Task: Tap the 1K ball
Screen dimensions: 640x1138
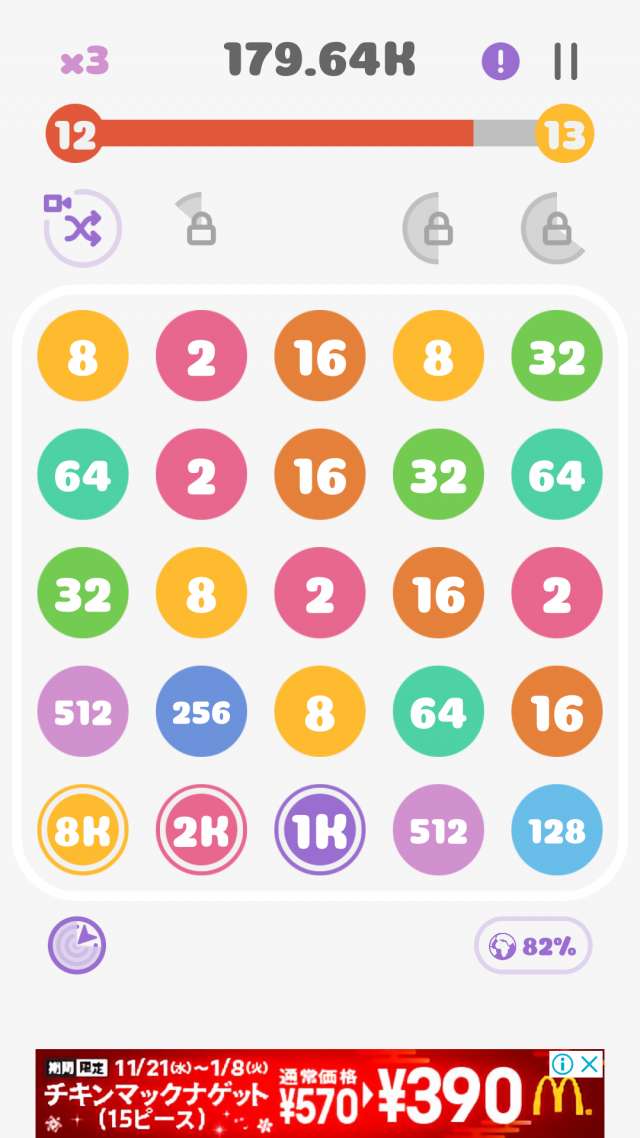Action: coord(320,830)
